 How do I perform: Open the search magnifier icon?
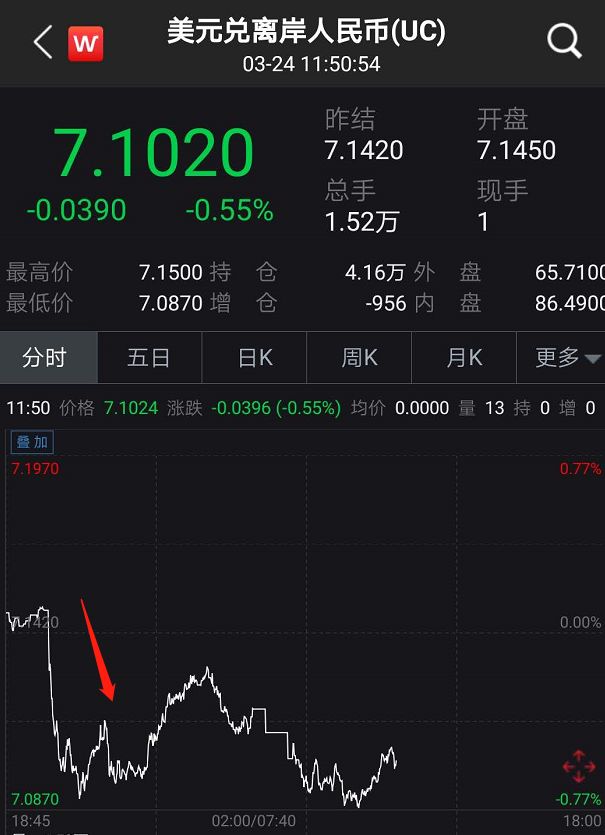[565, 42]
